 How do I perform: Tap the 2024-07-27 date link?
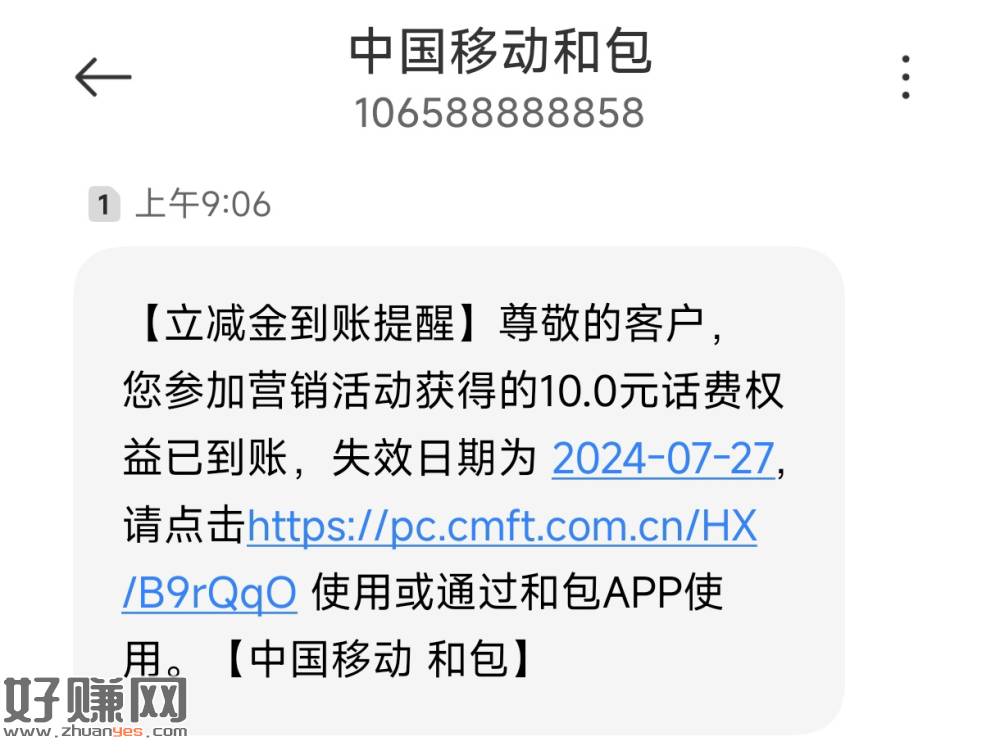click(x=663, y=459)
